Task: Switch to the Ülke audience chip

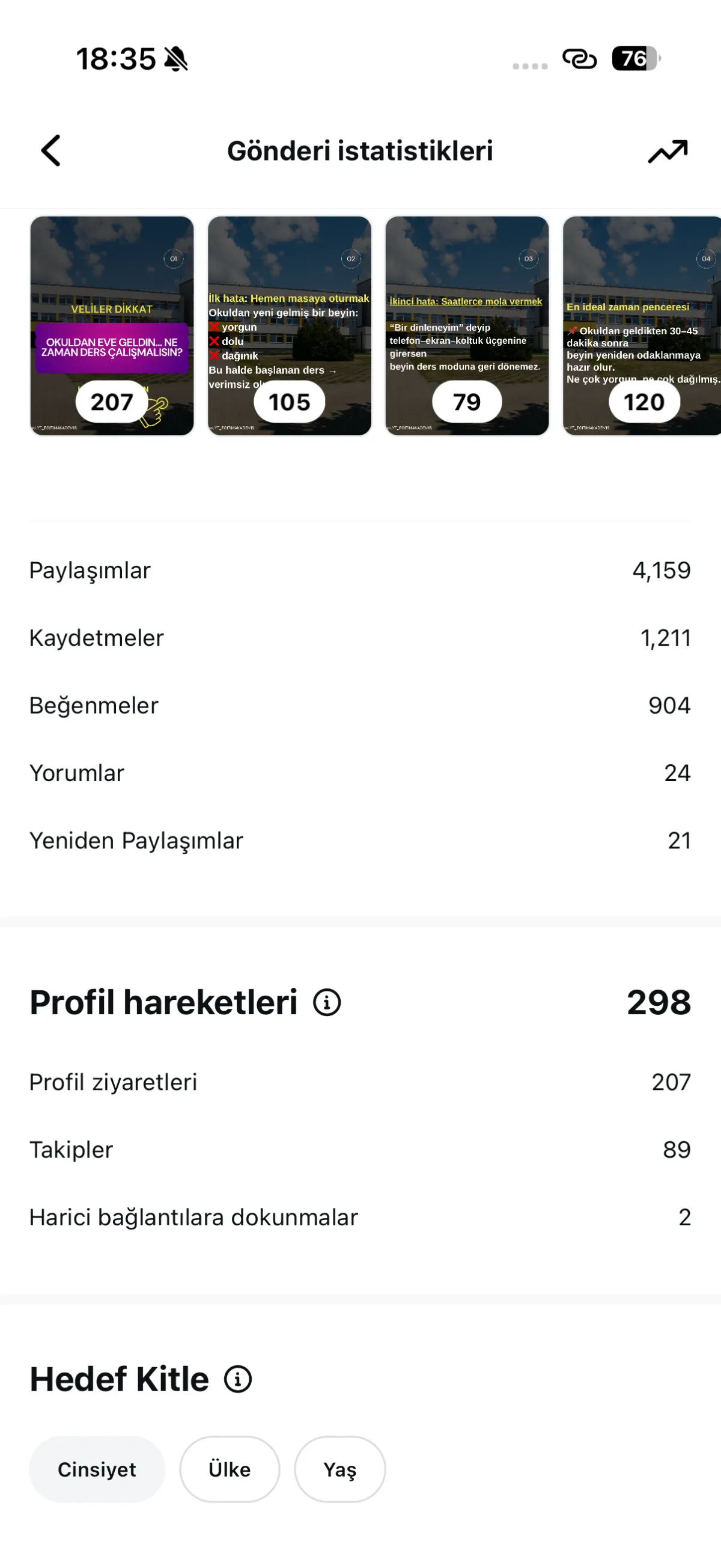Action: (230, 1469)
